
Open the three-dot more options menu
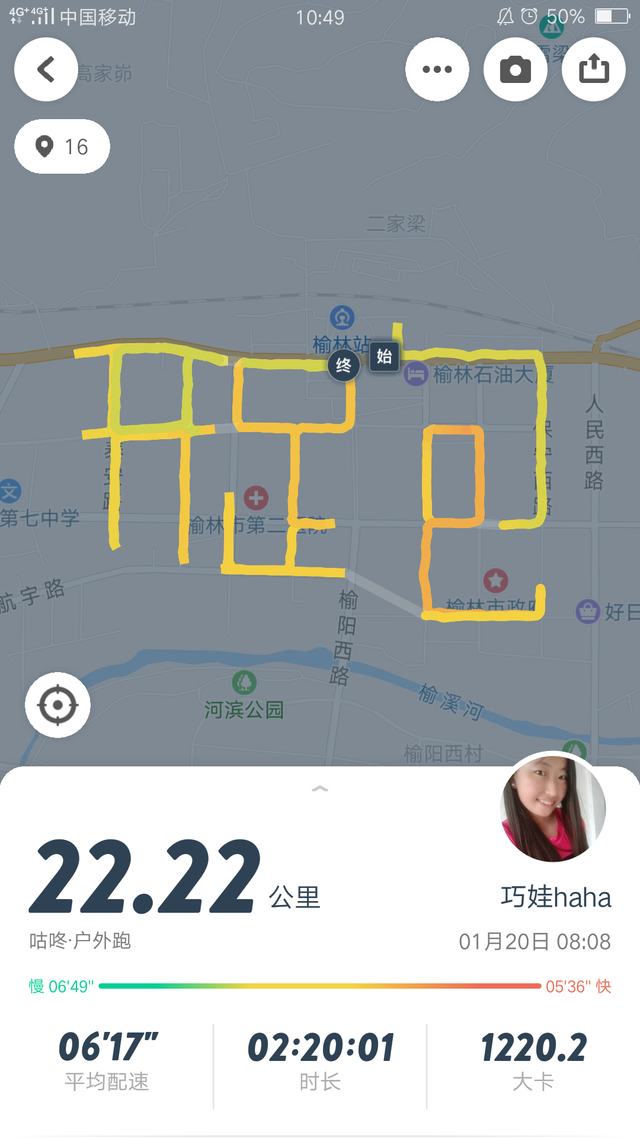tap(437, 69)
